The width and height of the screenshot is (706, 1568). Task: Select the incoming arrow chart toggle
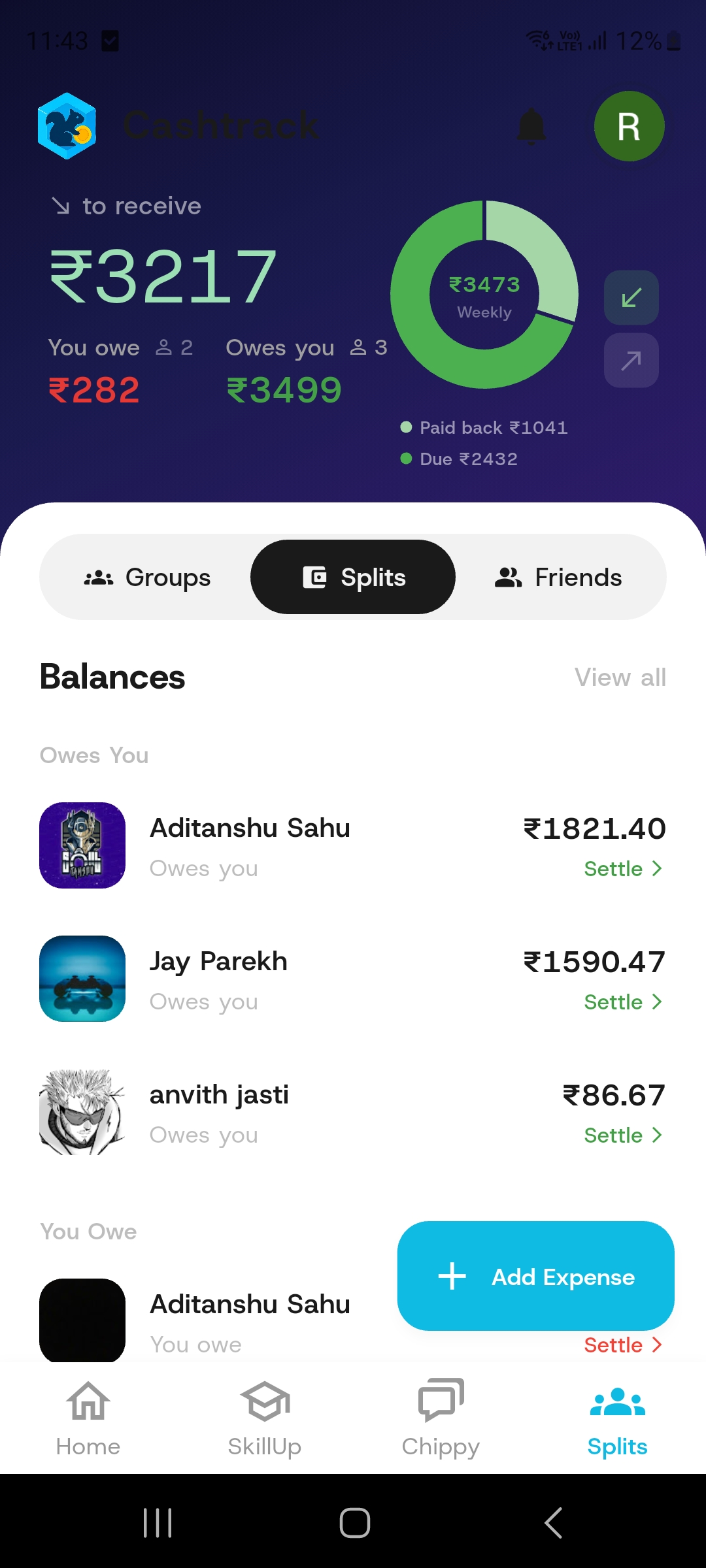click(x=631, y=298)
